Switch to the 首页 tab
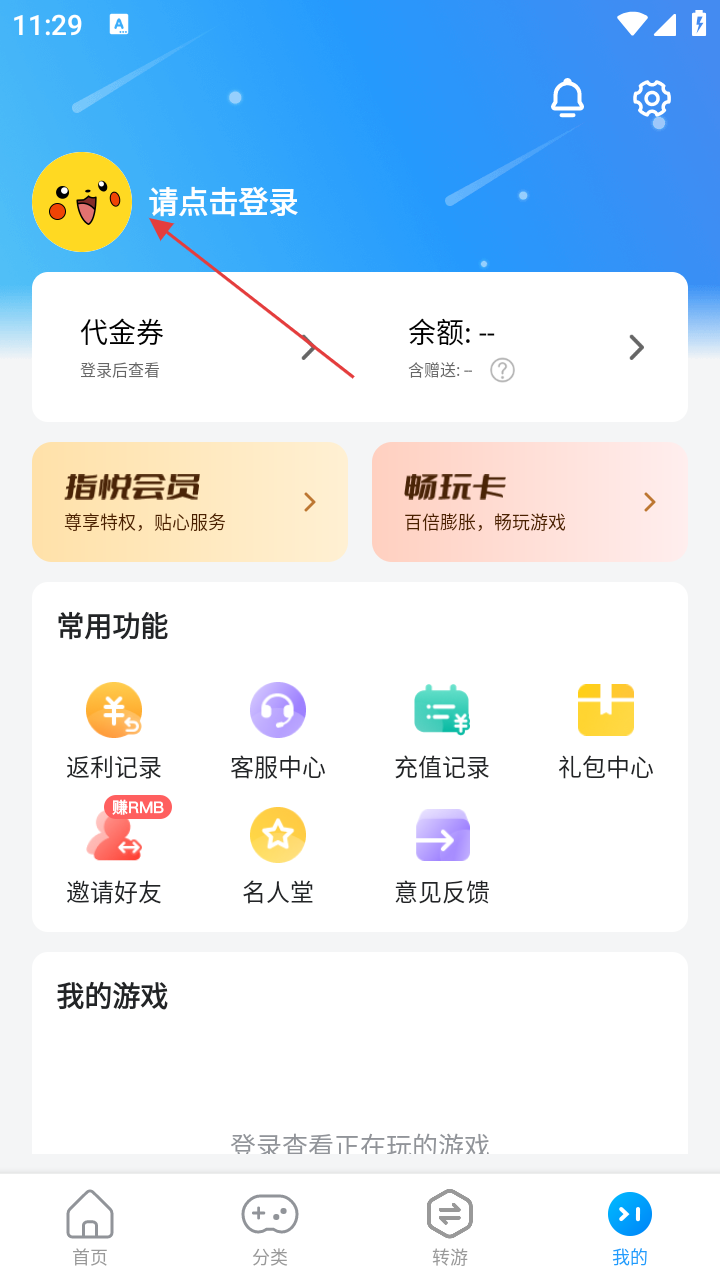 [90, 1227]
